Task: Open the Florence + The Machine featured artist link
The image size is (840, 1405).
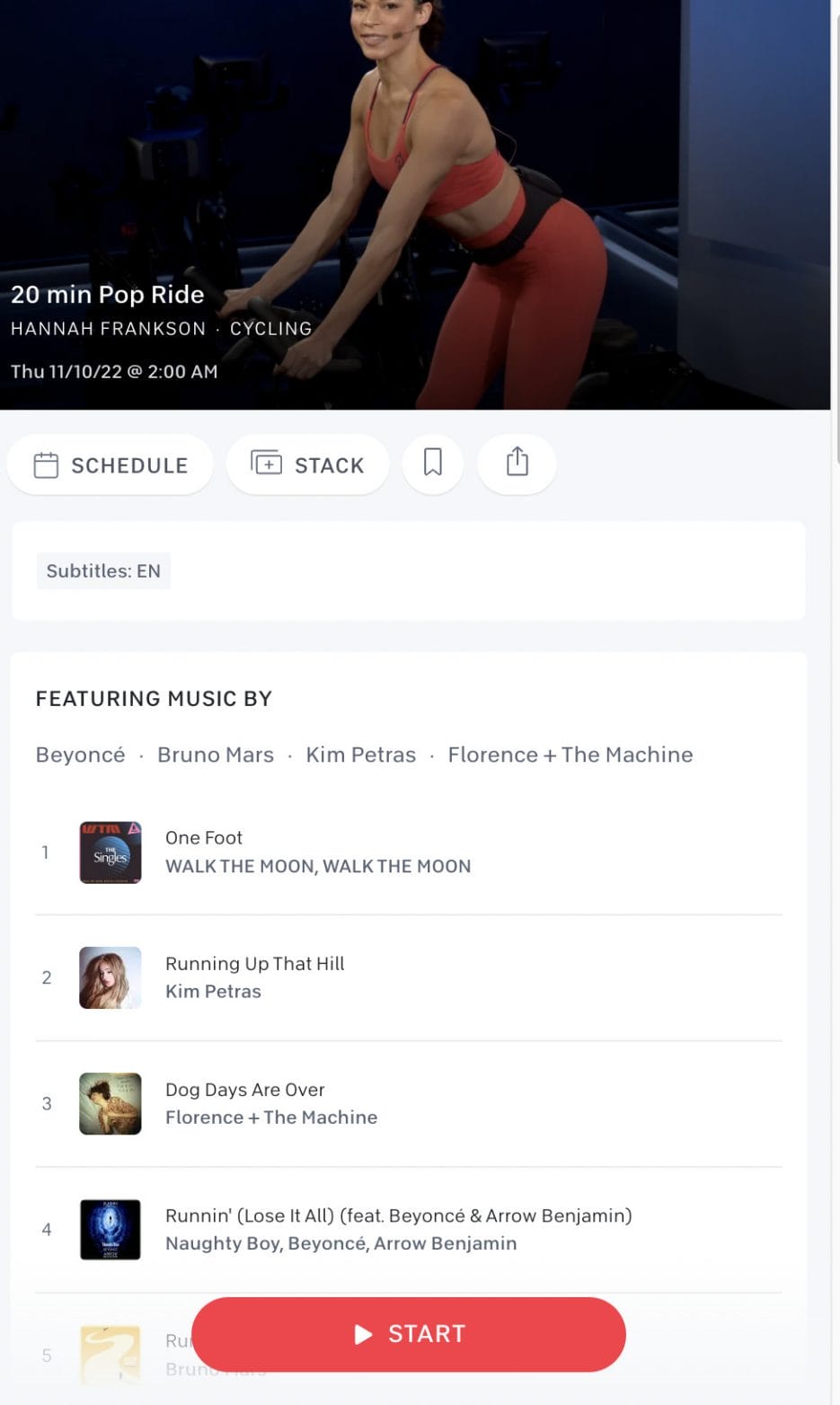Action: coord(570,755)
